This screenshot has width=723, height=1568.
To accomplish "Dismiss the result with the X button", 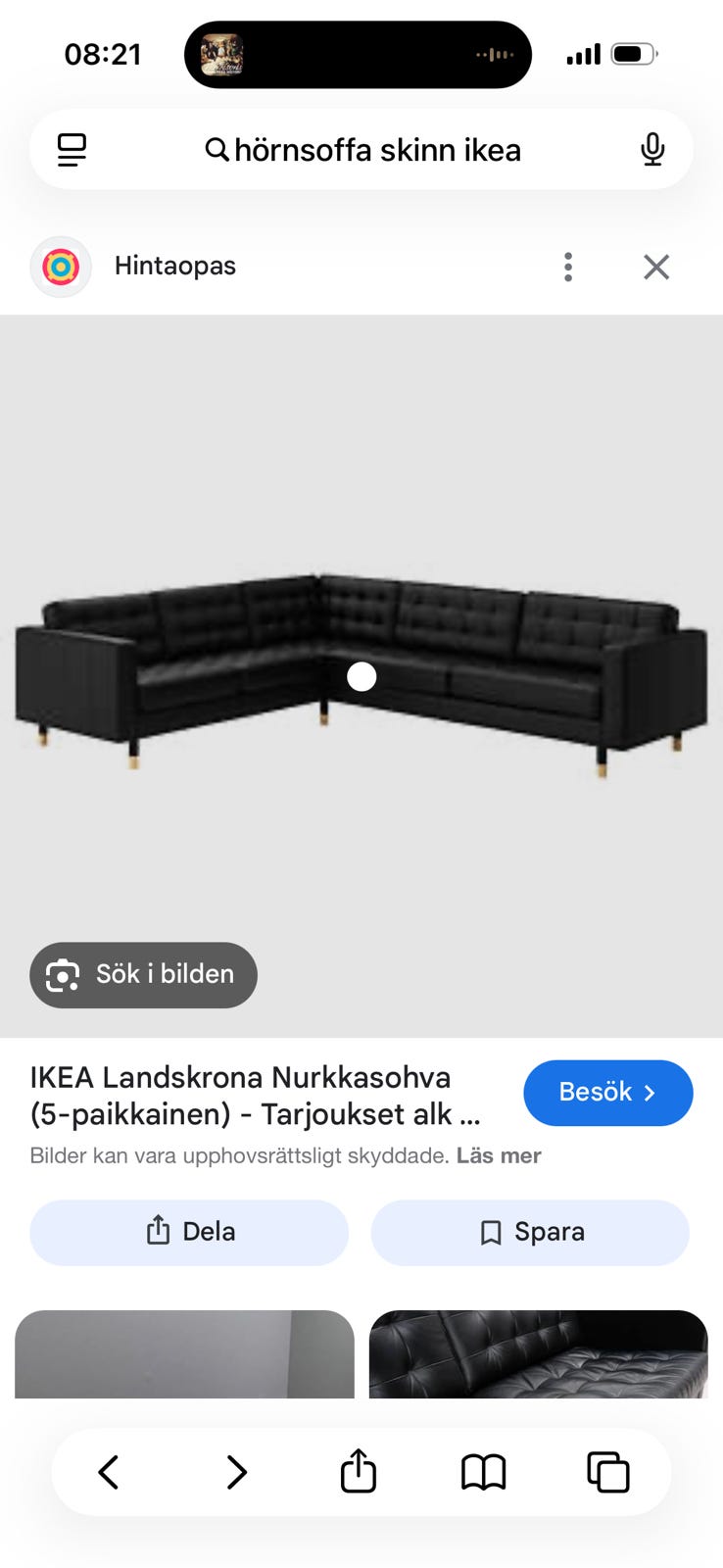I will 654,266.
